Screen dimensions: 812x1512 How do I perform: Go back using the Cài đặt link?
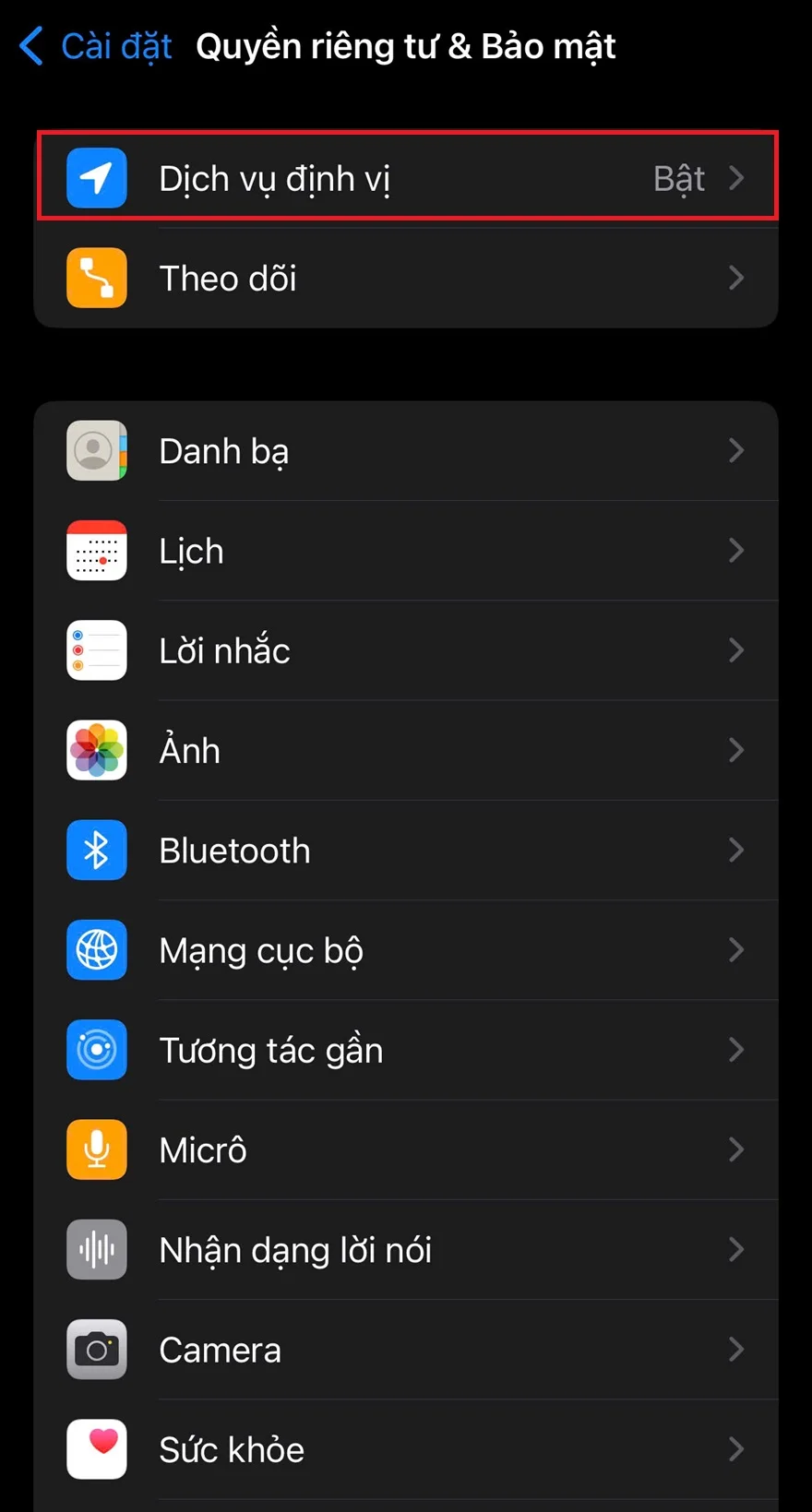point(115,45)
